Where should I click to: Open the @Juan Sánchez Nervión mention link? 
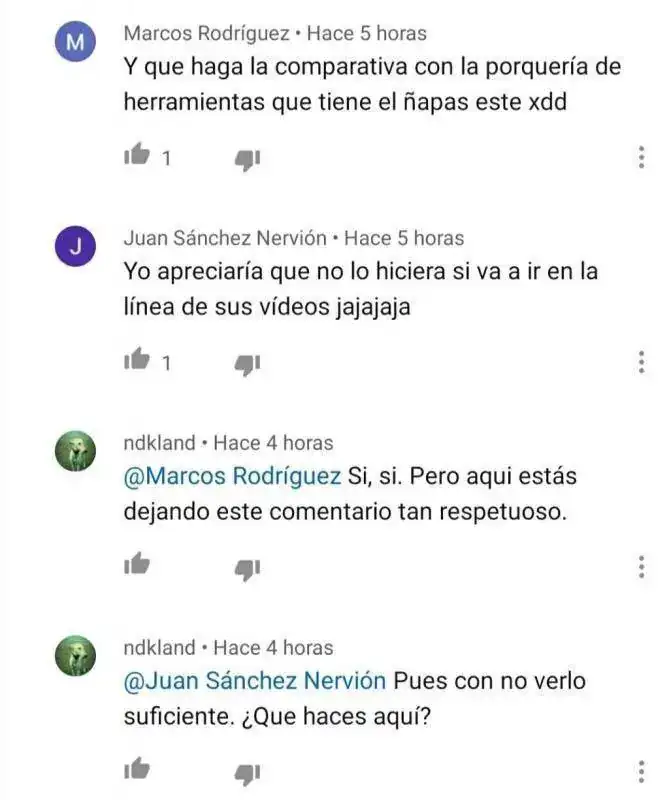(x=254, y=681)
